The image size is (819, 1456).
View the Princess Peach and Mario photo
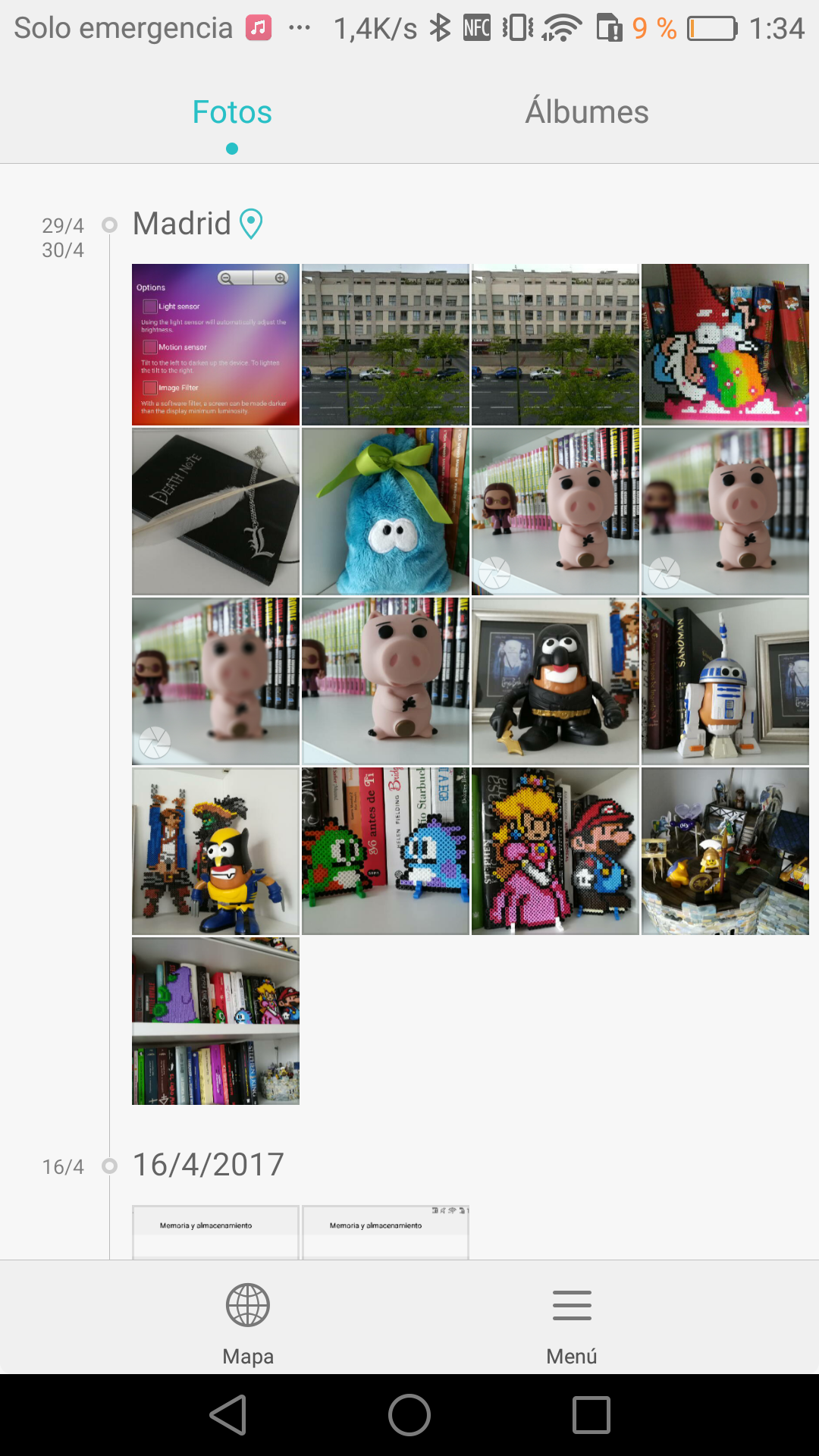(x=555, y=851)
